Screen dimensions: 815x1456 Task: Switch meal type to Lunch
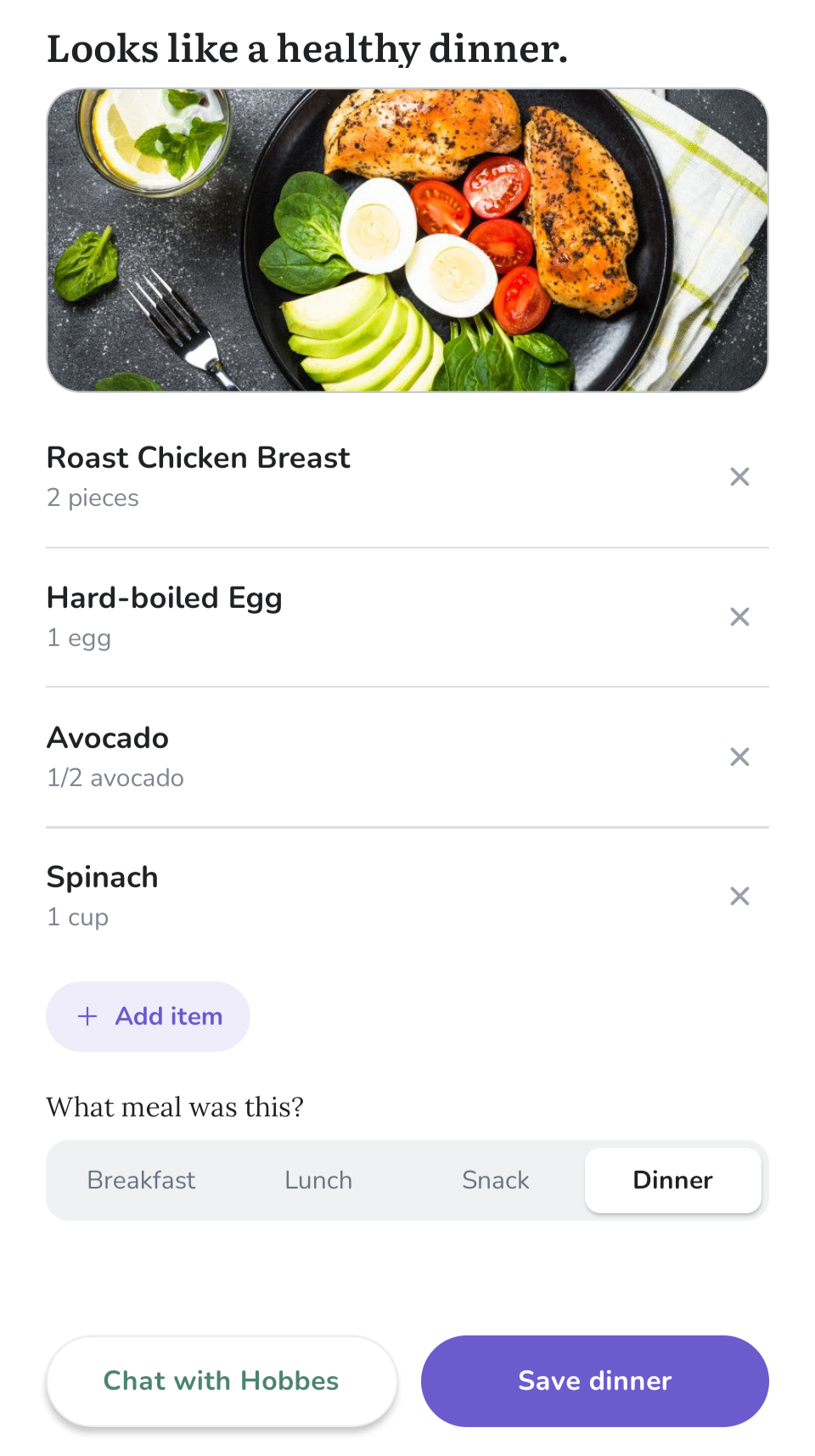pyautogui.click(x=318, y=1180)
